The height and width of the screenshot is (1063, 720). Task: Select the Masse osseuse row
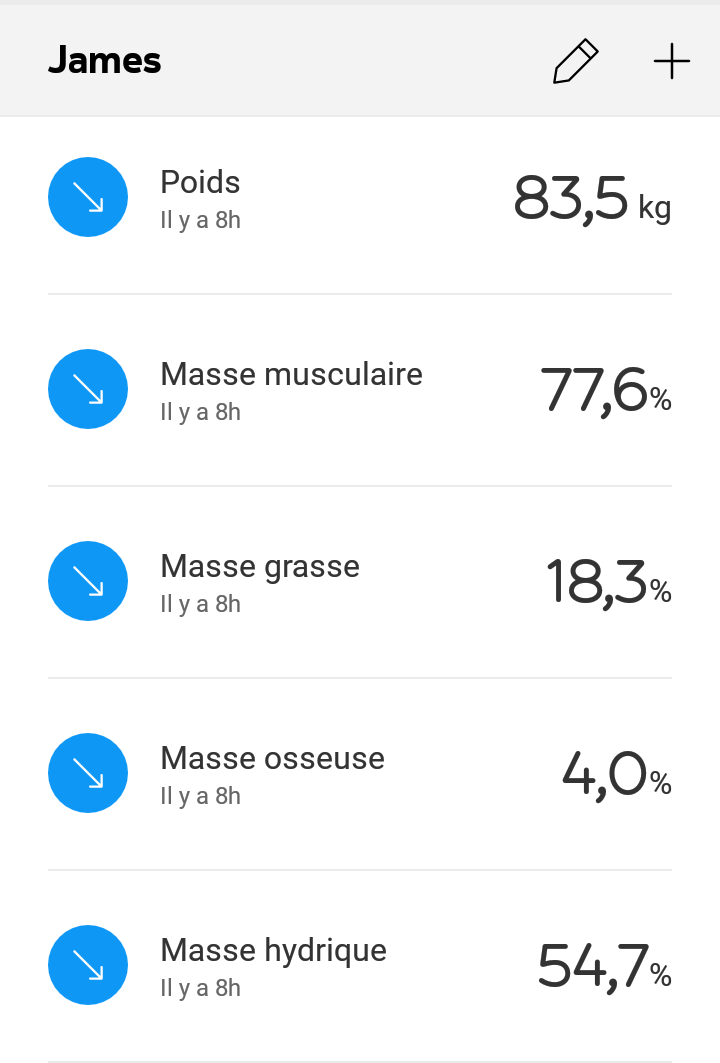pos(360,774)
